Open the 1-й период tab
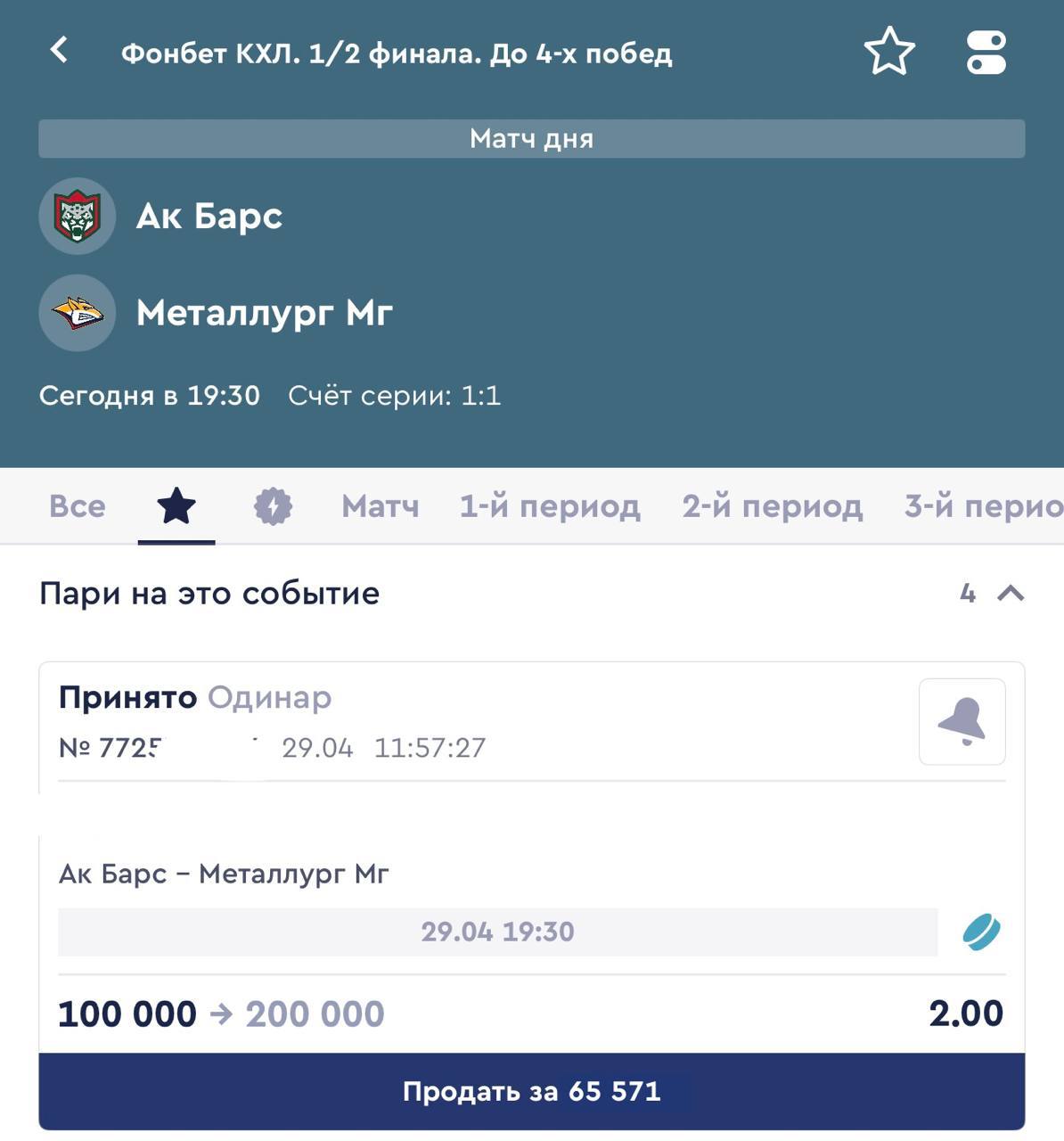The height and width of the screenshot is (1141, 1064). [549, 506]
